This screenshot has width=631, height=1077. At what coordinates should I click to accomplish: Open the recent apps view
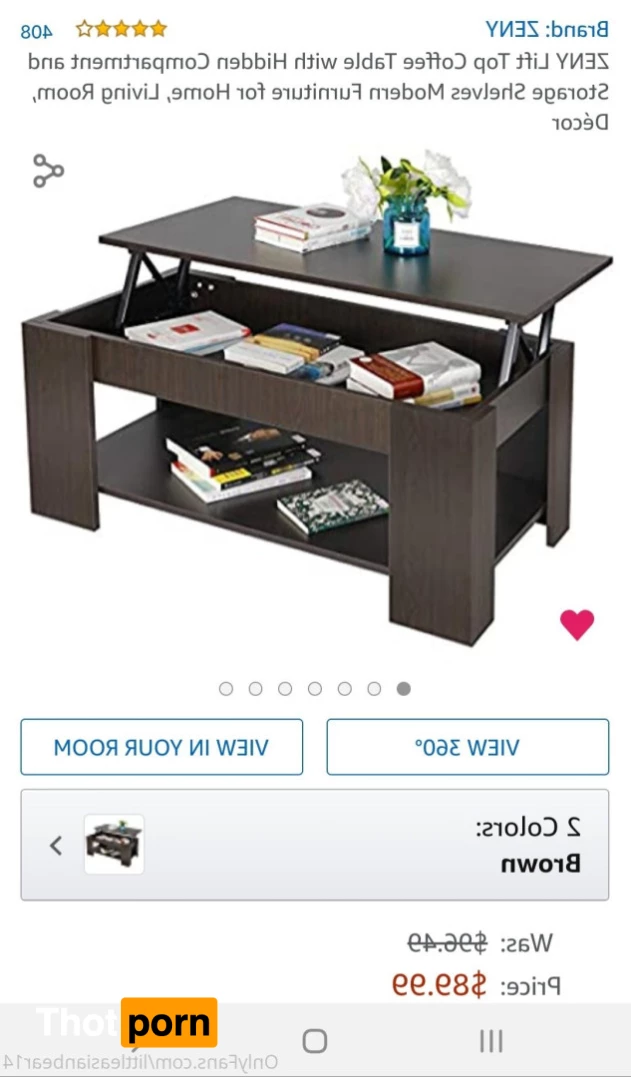(490, 1041)
